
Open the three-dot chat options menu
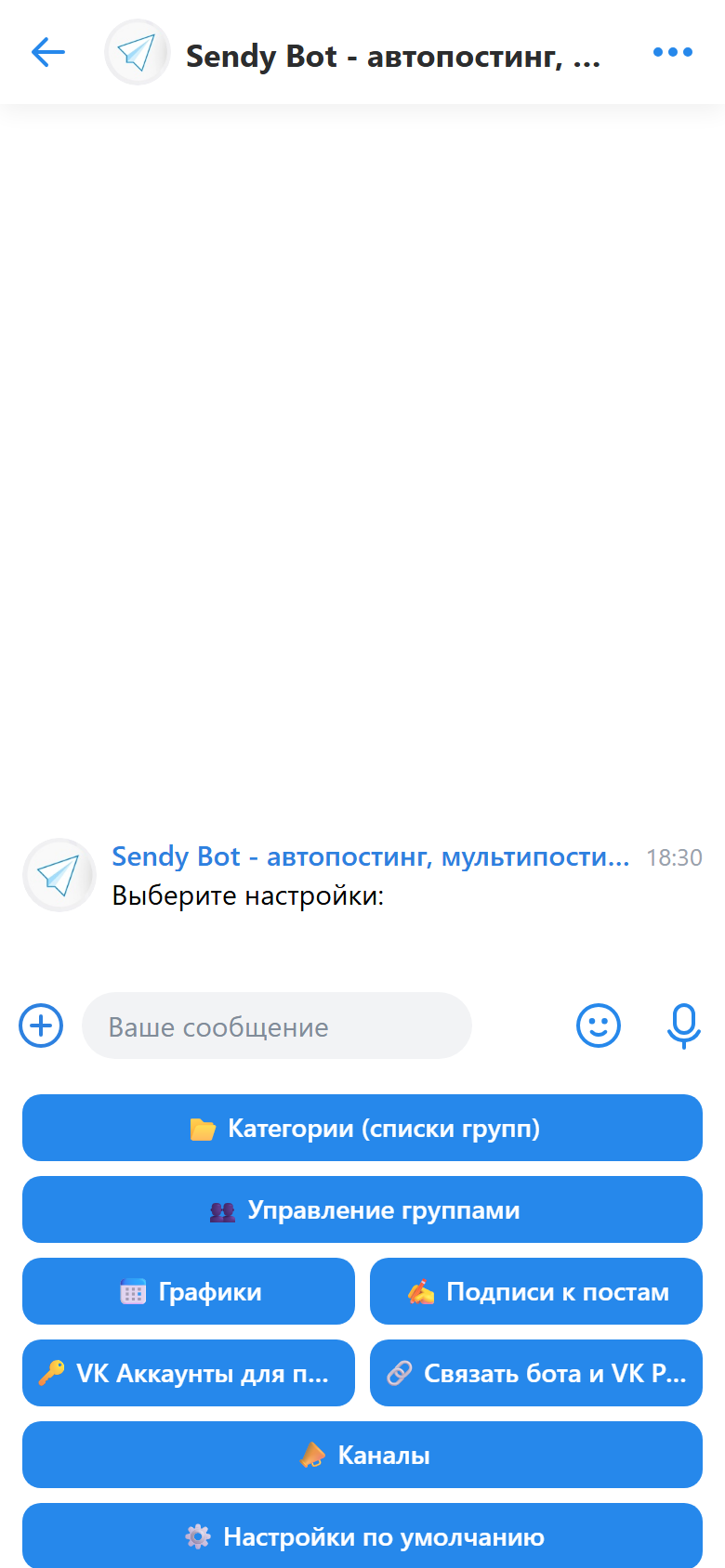(672, 52)
